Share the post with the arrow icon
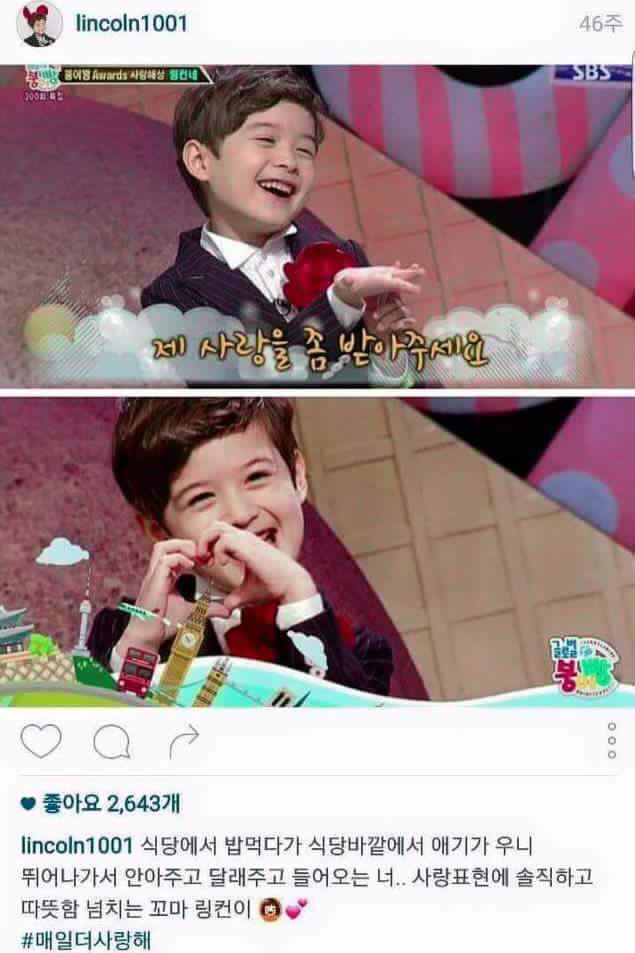Image resolution: width=635 pixels, height=953 pixels. (x=184, y=741)
